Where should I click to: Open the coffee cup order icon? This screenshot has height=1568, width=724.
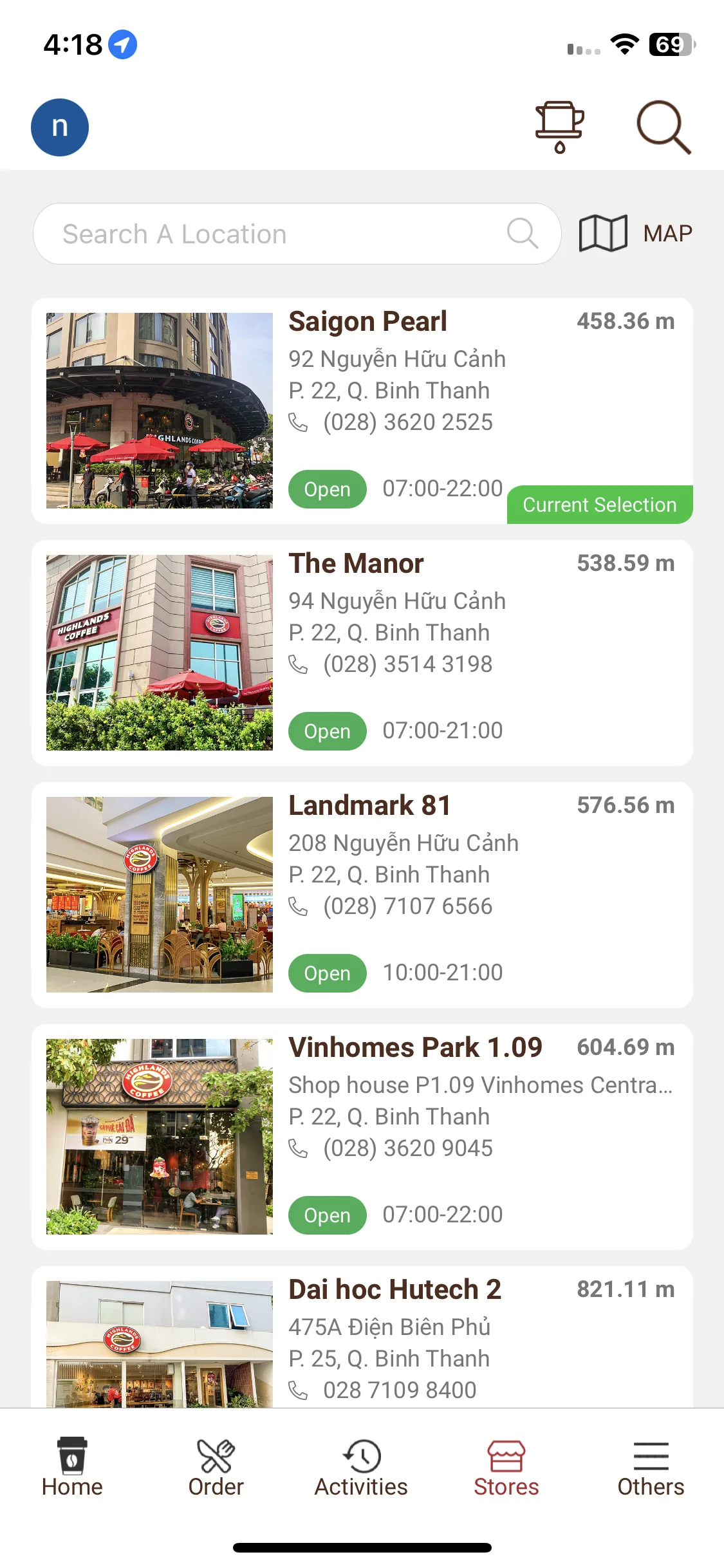tap(559, 127)
